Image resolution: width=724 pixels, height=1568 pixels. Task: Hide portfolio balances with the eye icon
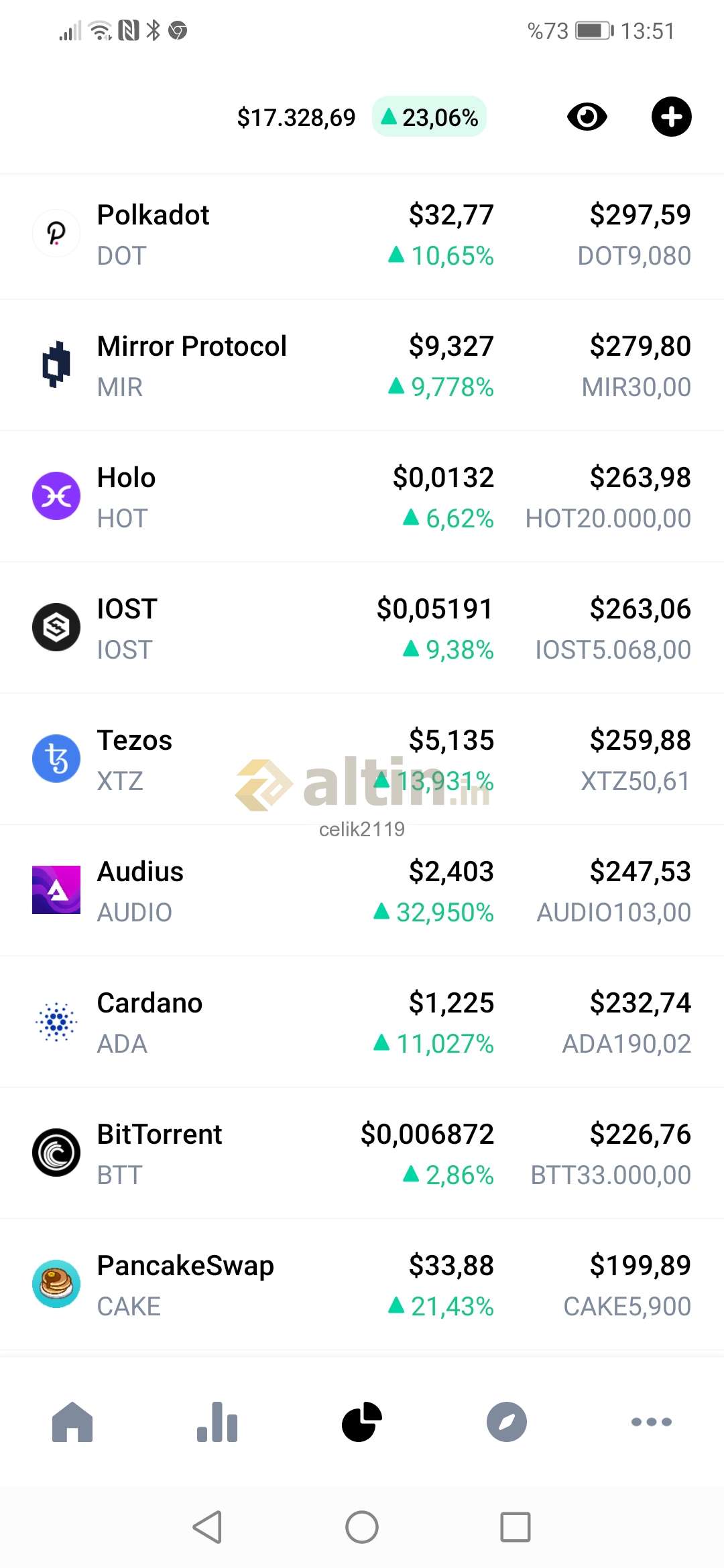click(x=587, y=117)
